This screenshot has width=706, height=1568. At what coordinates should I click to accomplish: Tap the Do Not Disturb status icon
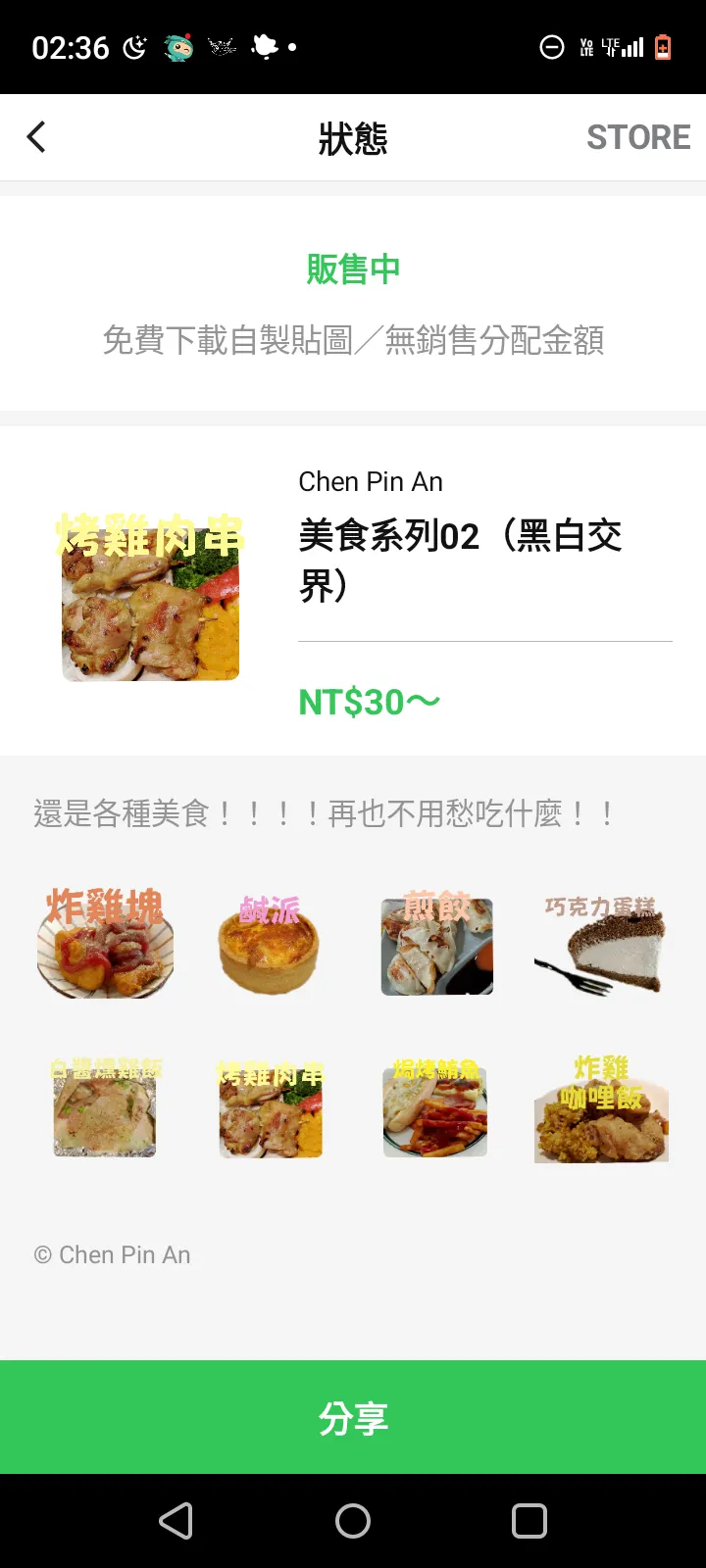click(x=551, y=46)
